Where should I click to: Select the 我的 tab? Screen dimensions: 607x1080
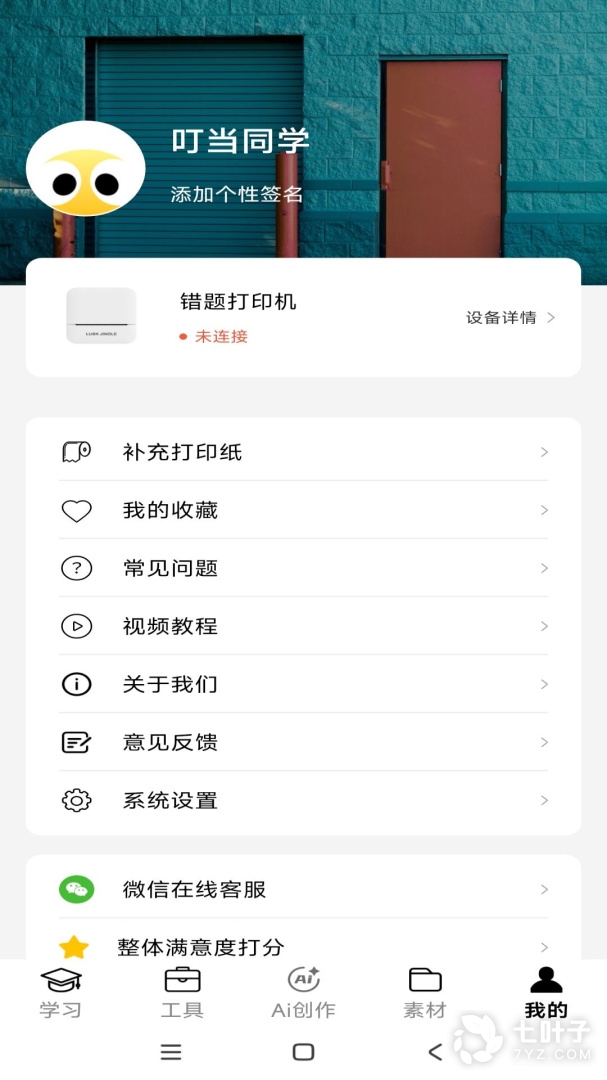click(x=546, y=992)
